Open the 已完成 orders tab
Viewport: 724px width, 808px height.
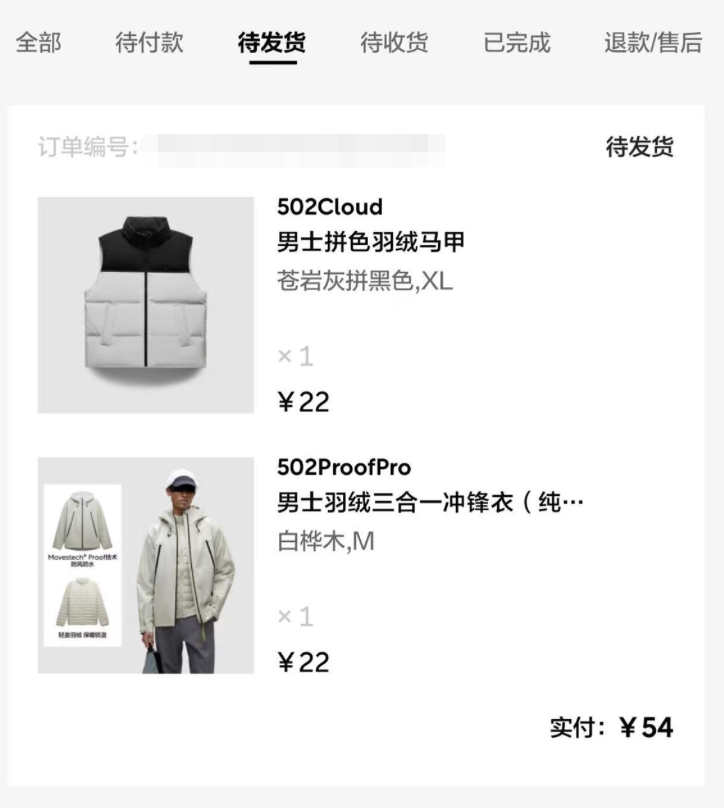517,43
